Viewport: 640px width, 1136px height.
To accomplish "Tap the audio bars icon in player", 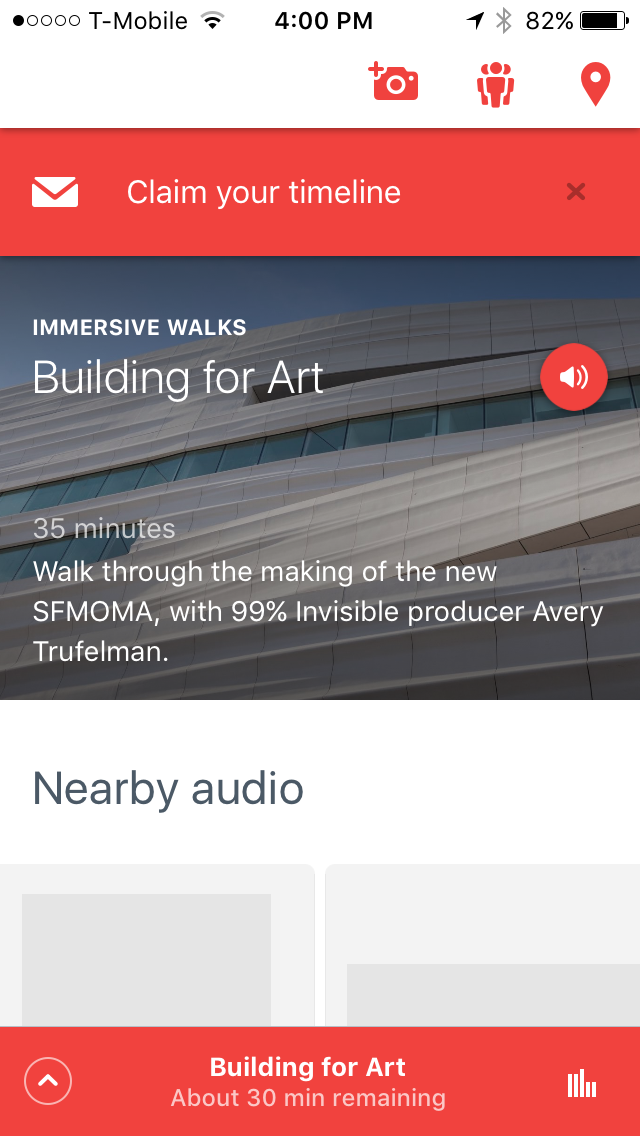I will 582,1083.
